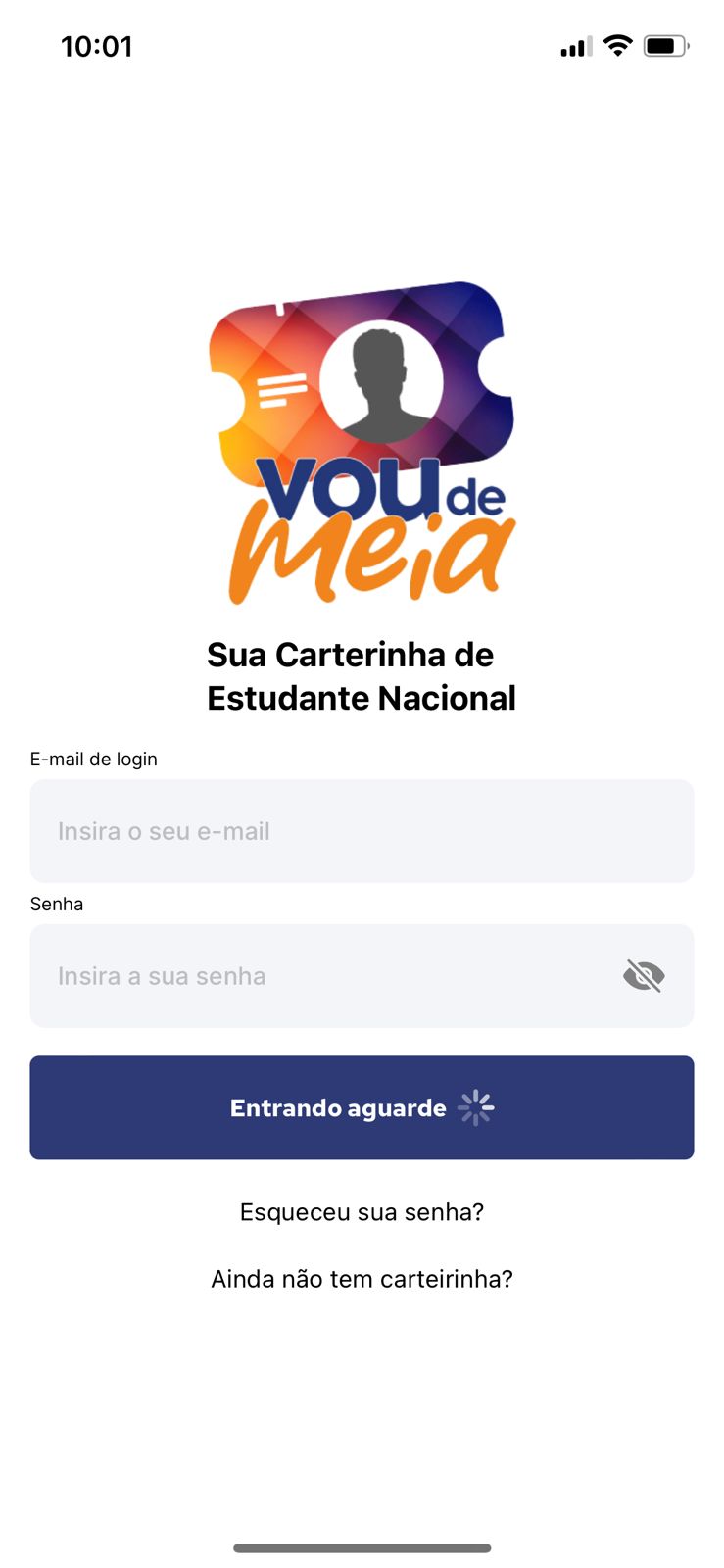Image resolution: width=724 pixels, height=1568 pixels.
Task: Select the 'Insira o seu e-mail' field
Action: click(x=362, y=831)
